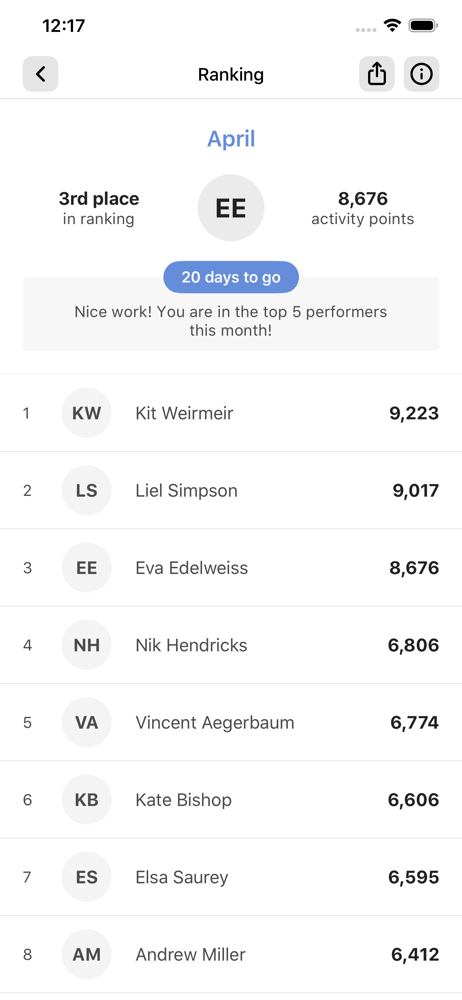Image resolution: width=462 pixels, height=1000 pixels.
Task: Open Eva Edelweiss's ranking row
Action: click(231, 568)
